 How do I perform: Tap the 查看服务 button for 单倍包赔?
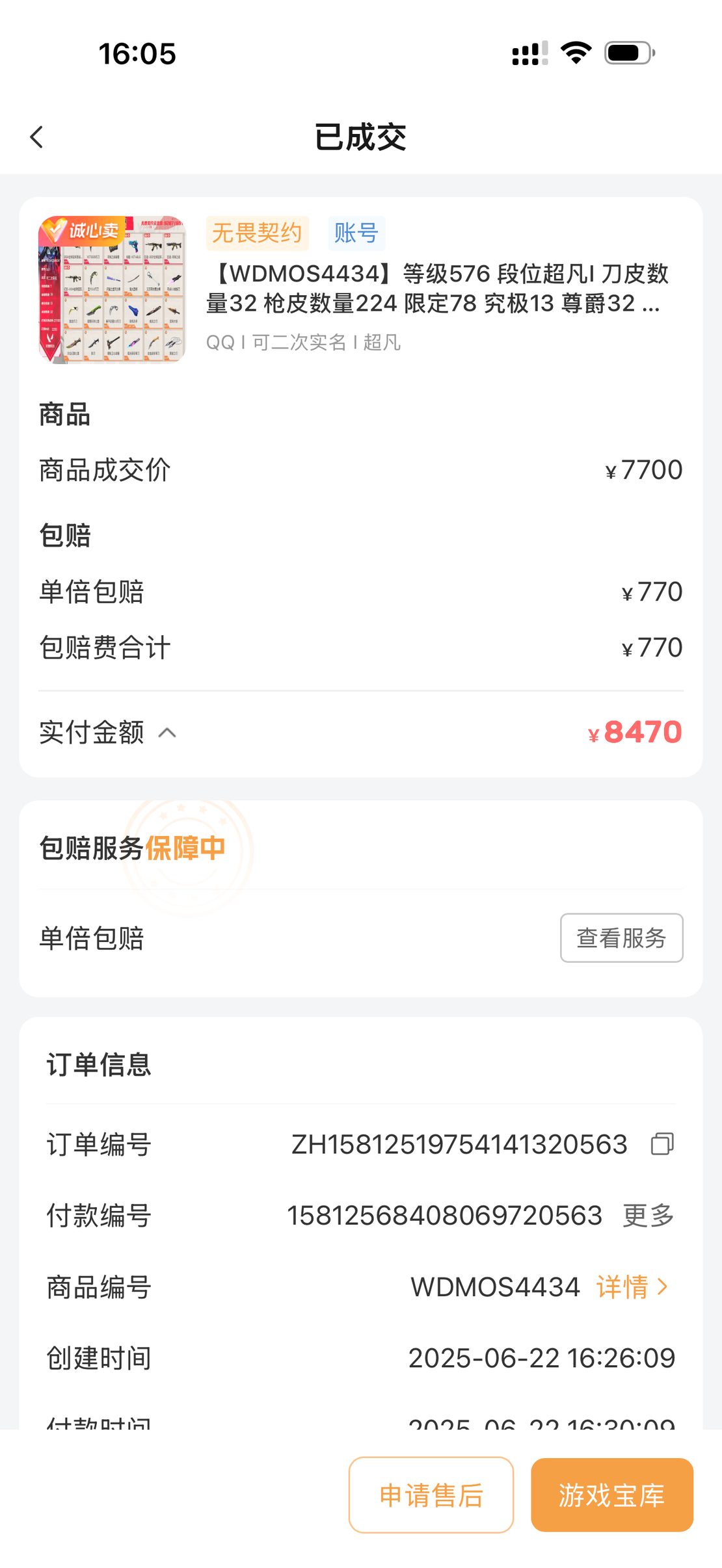point(621,937)
